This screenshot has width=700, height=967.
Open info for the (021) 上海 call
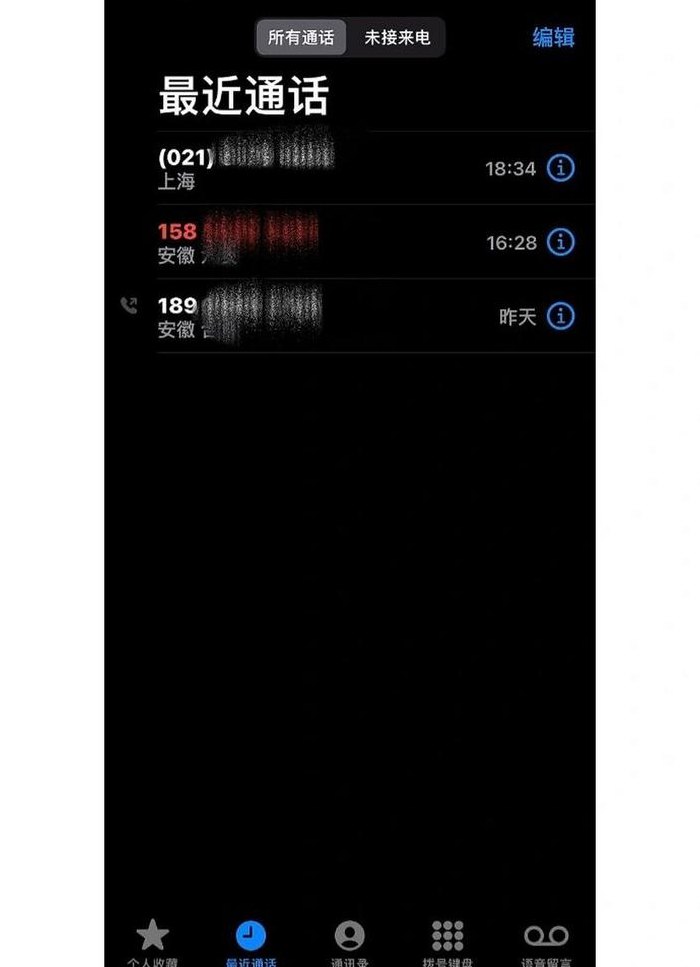point(561,168)
